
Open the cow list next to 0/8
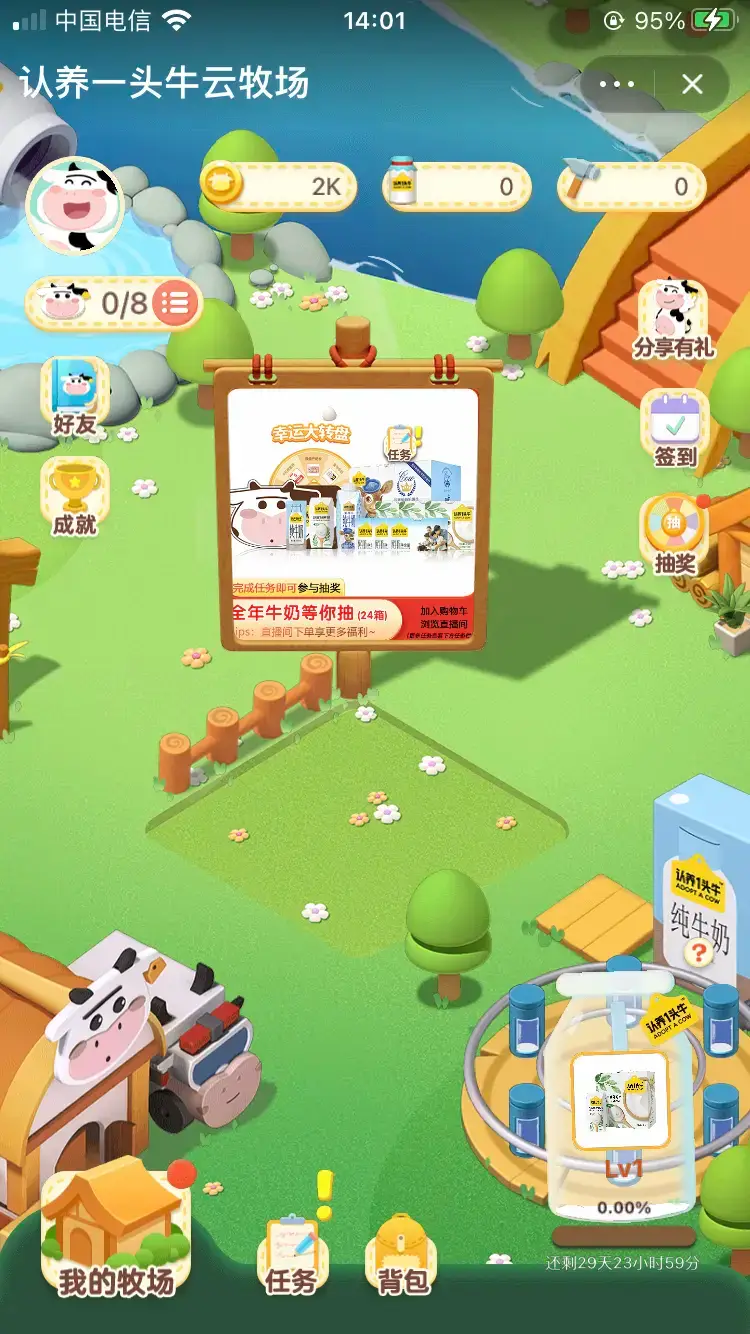tap(176, 303)
